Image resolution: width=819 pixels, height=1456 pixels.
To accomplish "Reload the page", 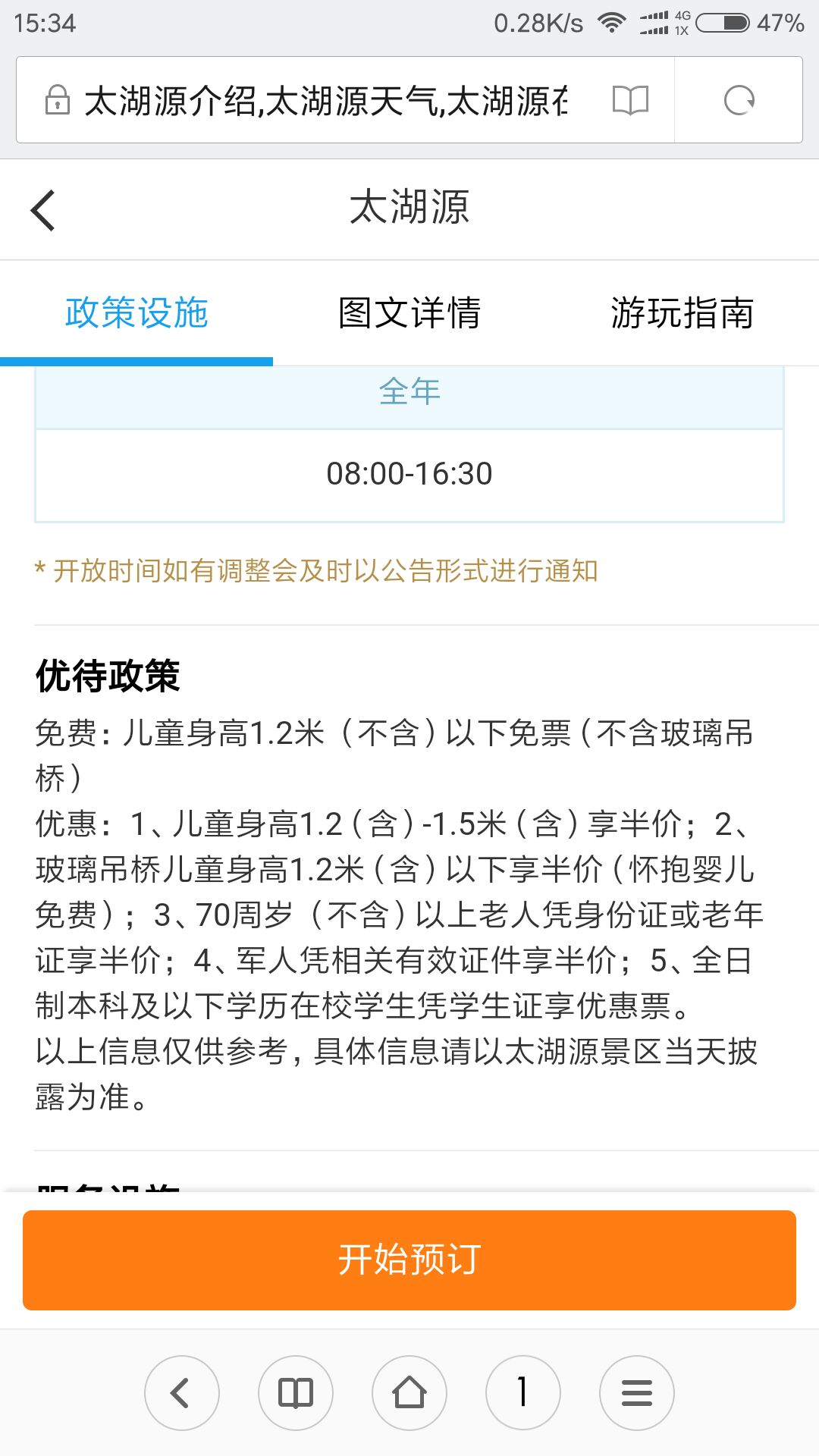I will point(739,100).
